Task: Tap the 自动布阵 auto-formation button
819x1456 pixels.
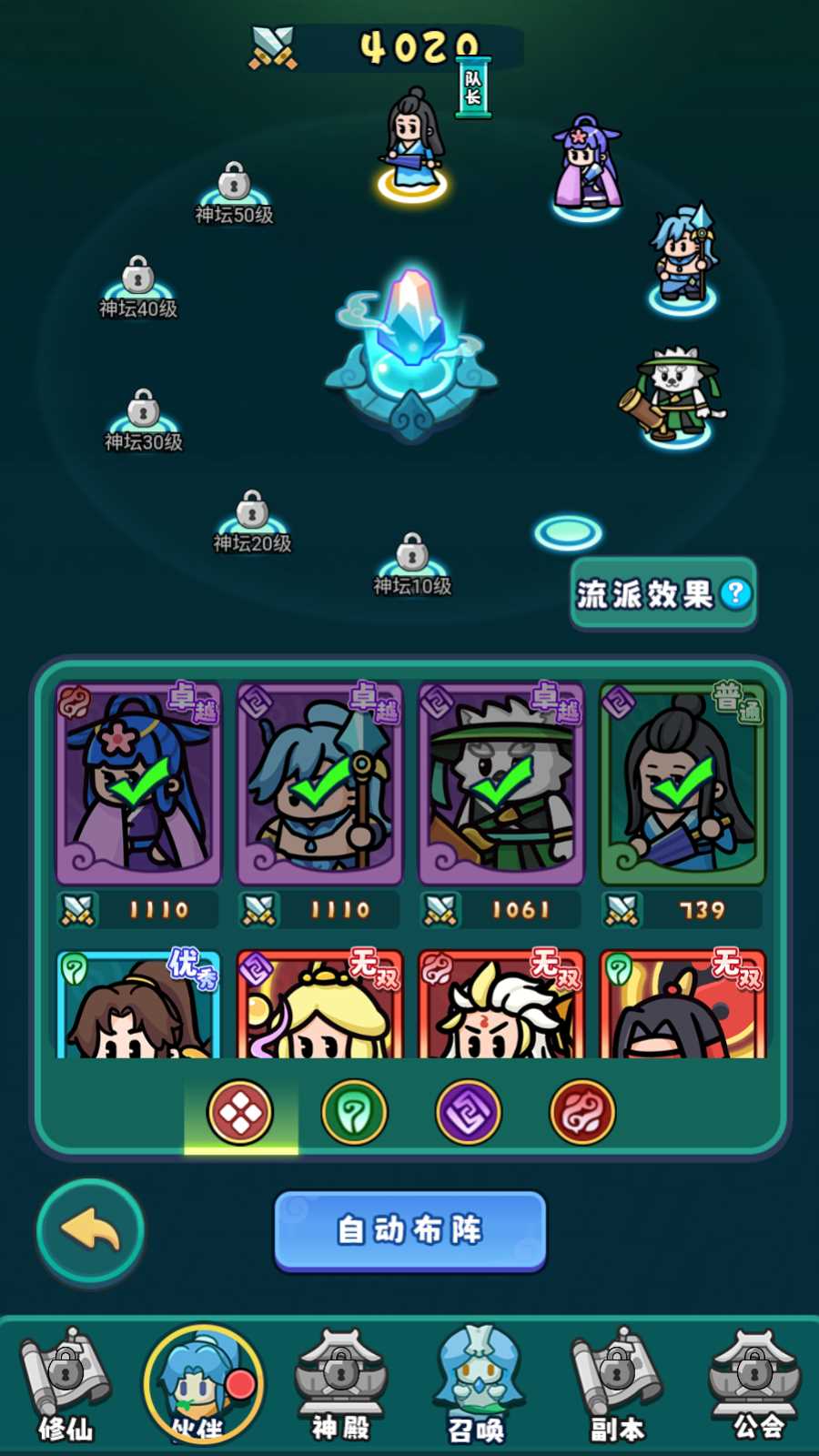Action: [409, 1229]
